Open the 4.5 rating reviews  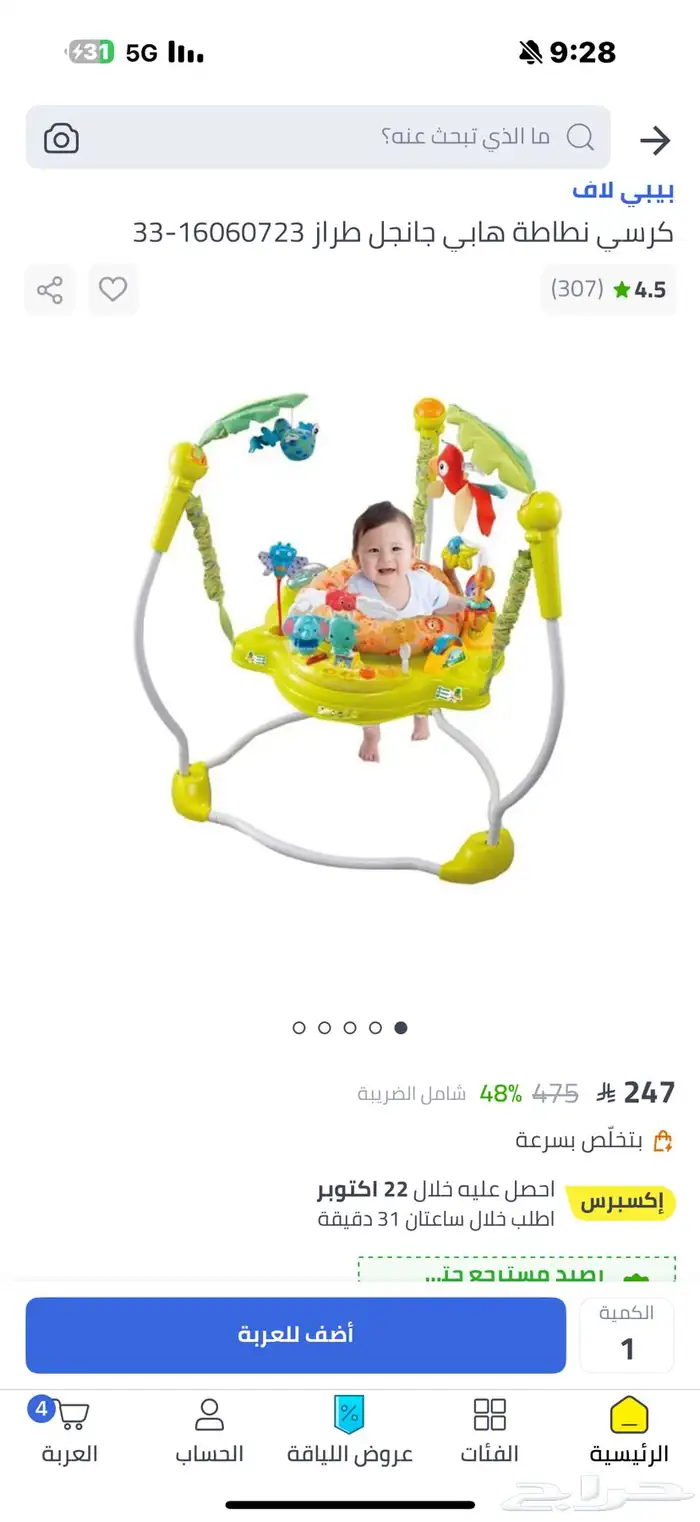point(608,290)
